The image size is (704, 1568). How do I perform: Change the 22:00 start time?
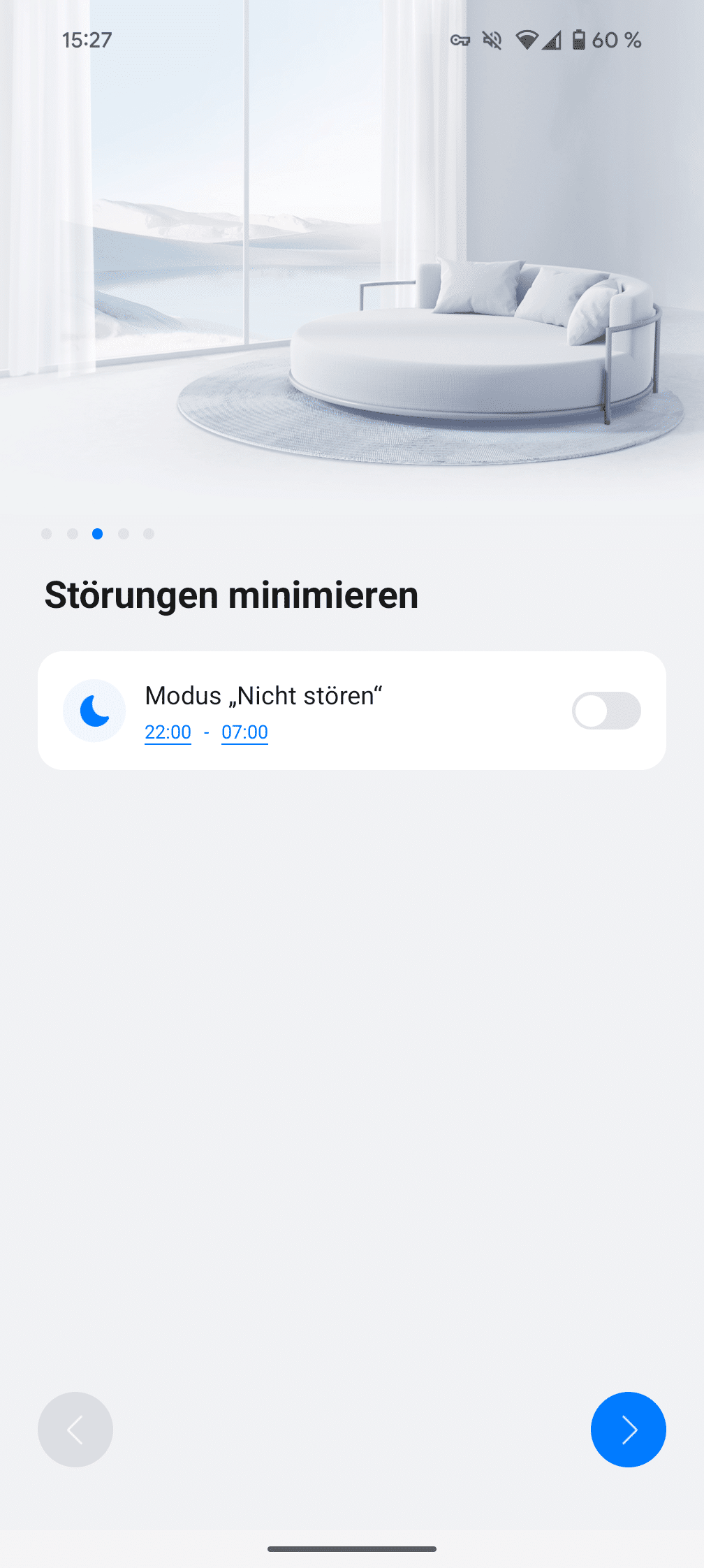click(168, 732)
